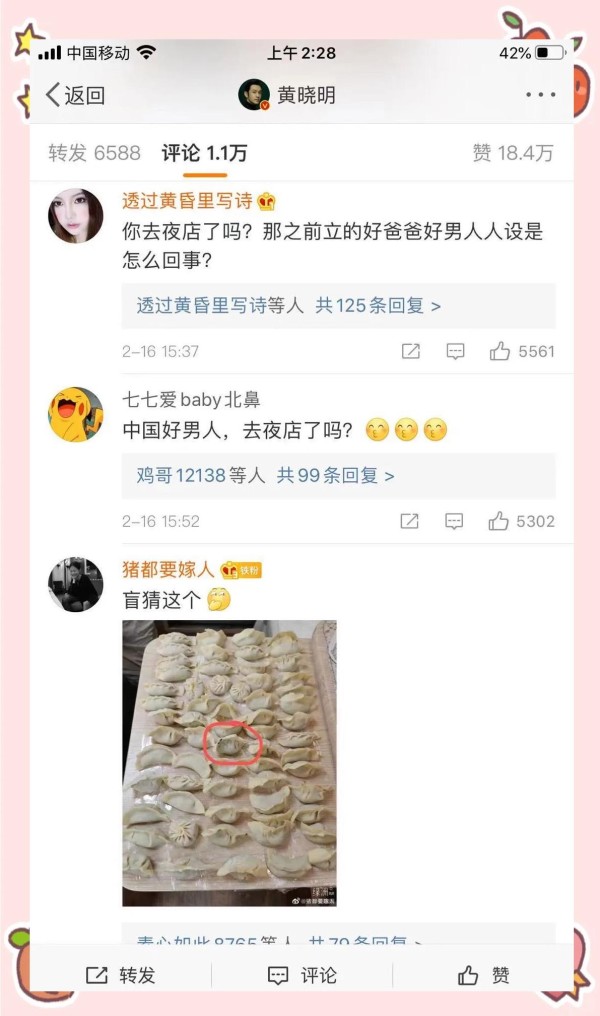Image resolution: width=600 pixels, height=1016 pixels.
Task: Go back with the 返回 button
Action: 75,95
